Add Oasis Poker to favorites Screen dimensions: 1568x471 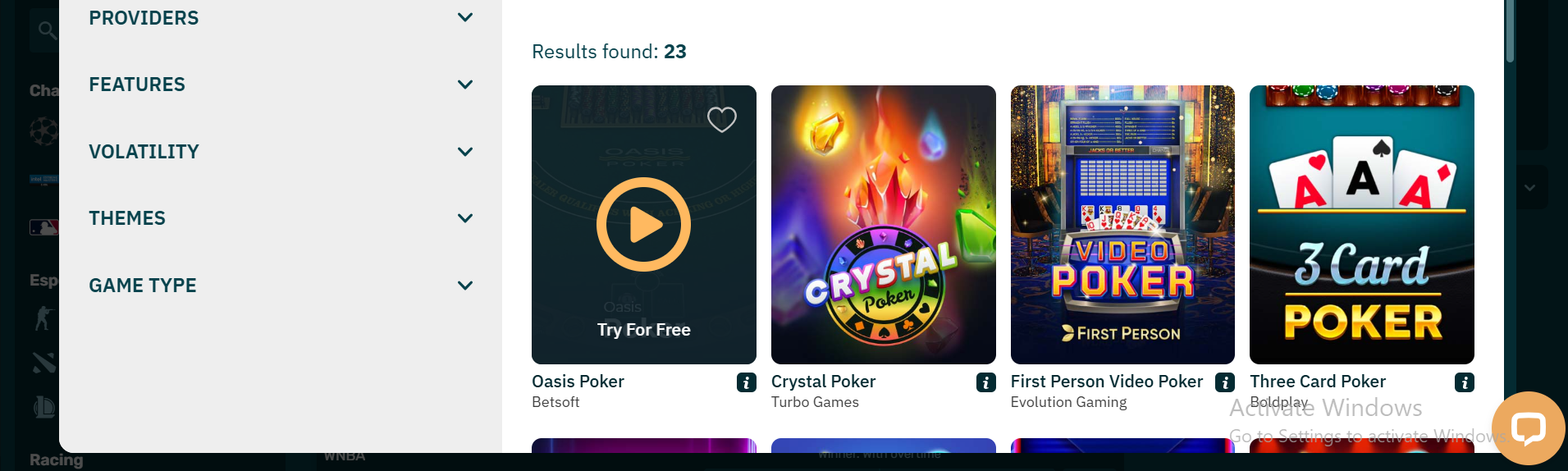point(722,120)
